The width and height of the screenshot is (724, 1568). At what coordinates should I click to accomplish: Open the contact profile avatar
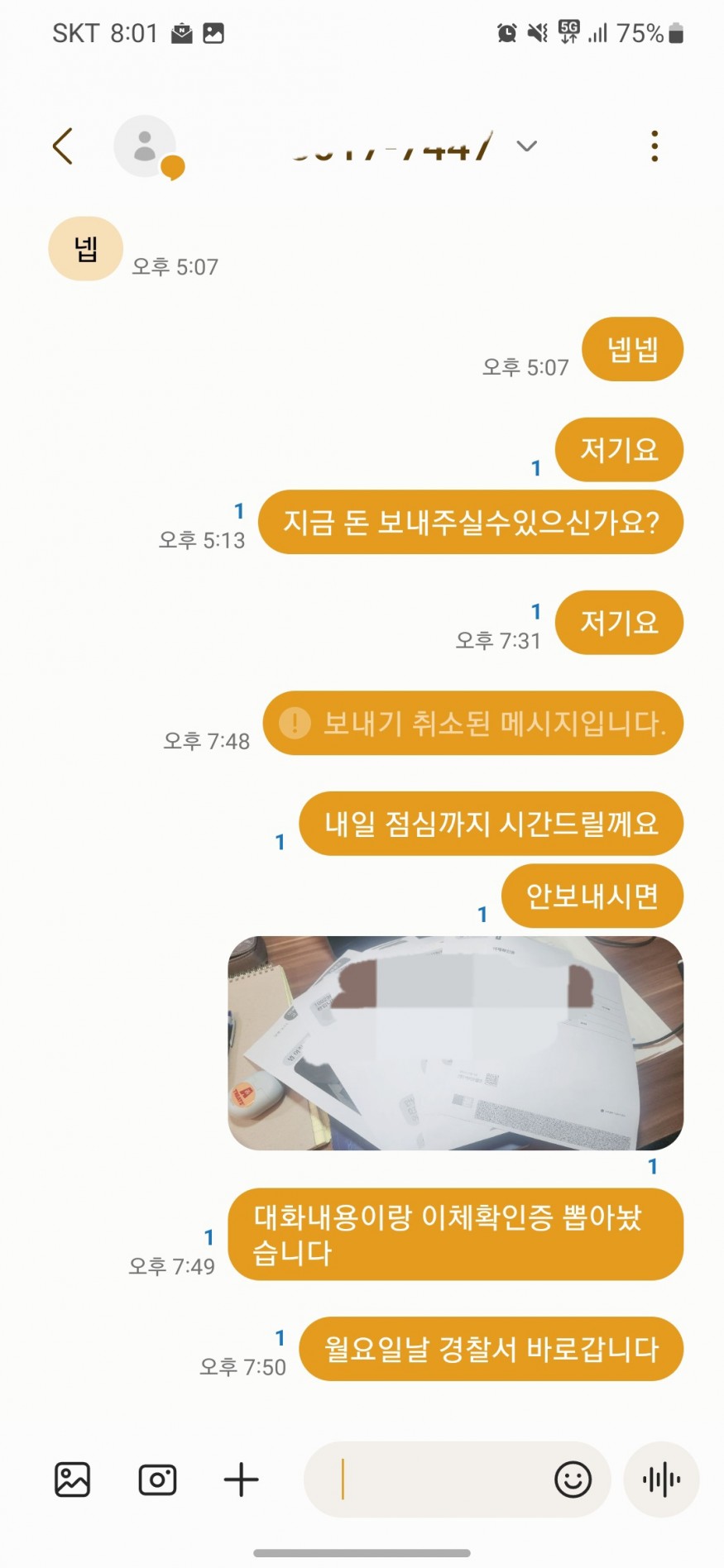(x=145, y=146)
